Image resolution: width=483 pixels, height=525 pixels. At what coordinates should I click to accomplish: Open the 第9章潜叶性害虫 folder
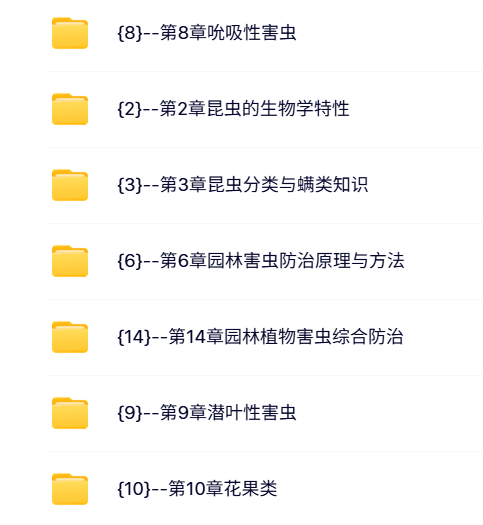coord(264,413)
